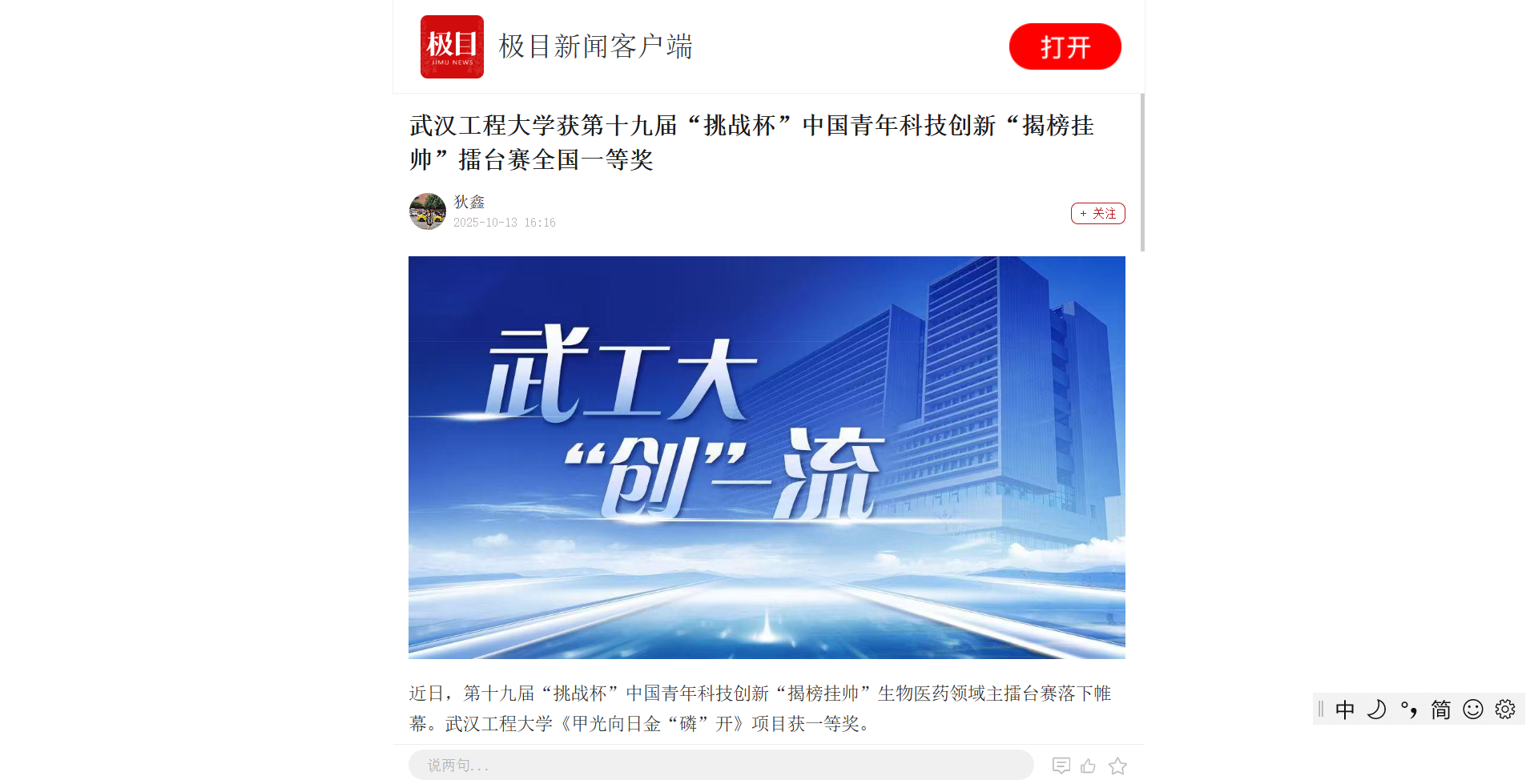Switch 简 simplified/traditional mode
1538x784 pixels.
click(x=1441, y=710)
